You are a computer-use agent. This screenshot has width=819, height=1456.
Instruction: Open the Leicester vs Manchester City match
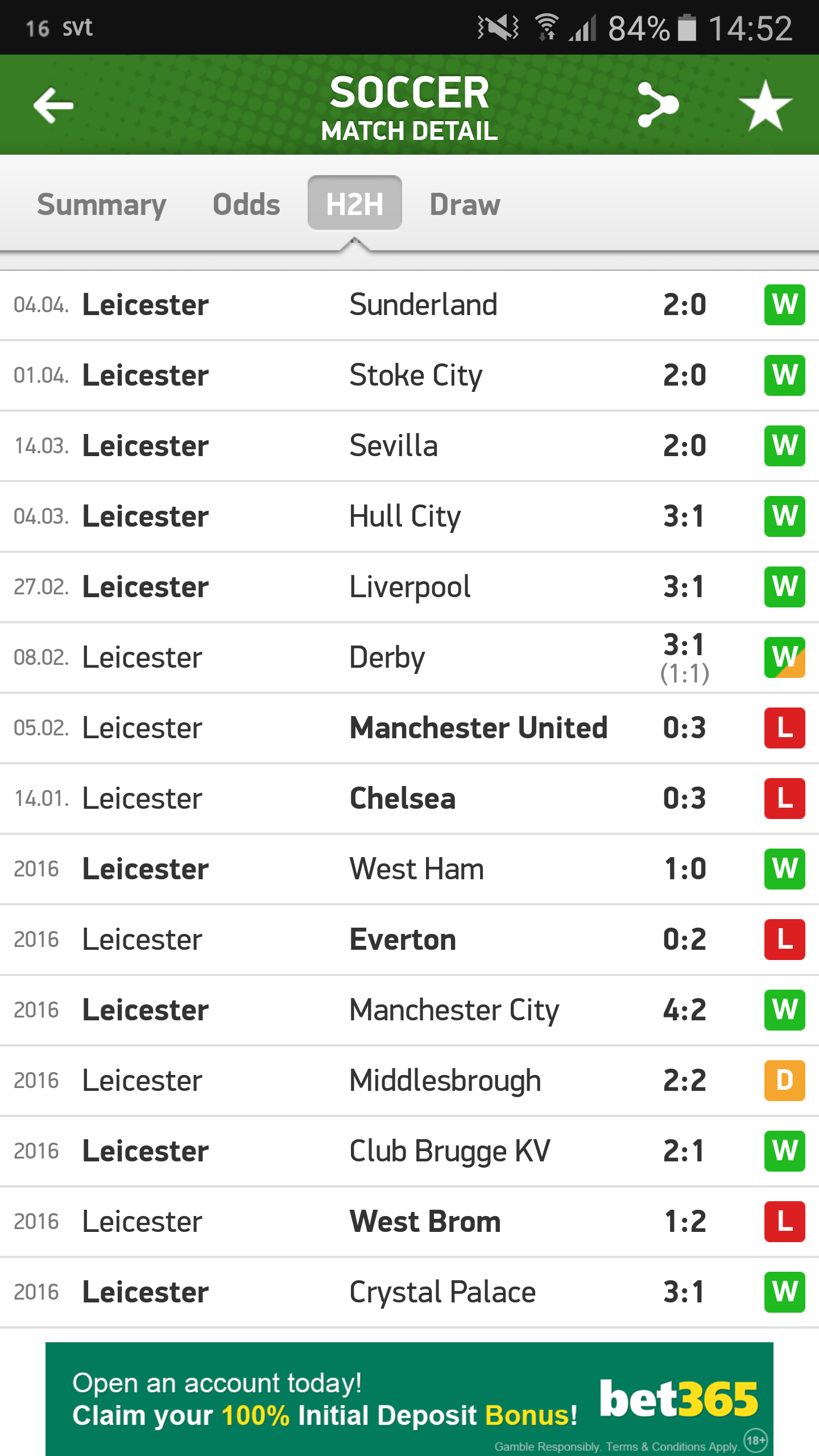[409, 1010]
